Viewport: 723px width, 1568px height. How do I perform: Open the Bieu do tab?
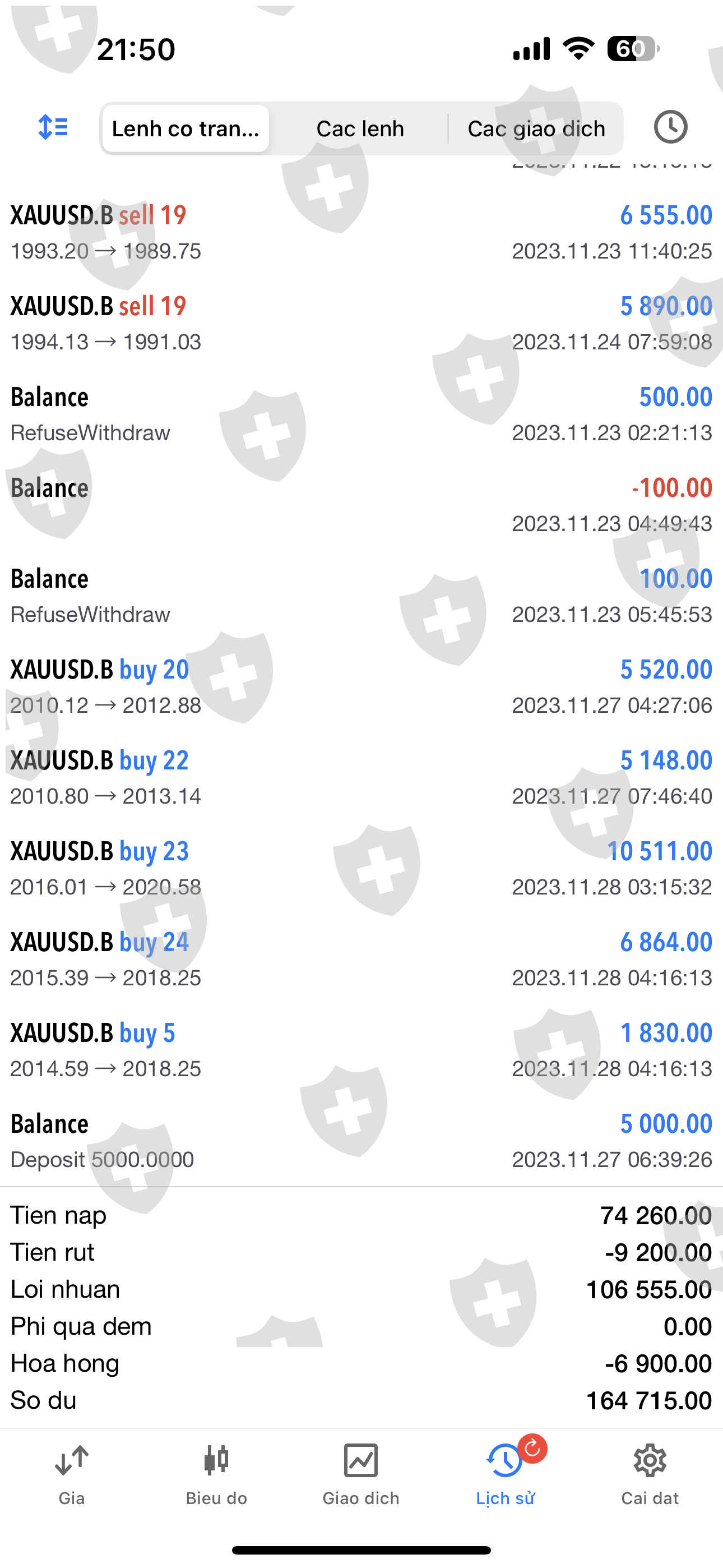[216, 1474]
